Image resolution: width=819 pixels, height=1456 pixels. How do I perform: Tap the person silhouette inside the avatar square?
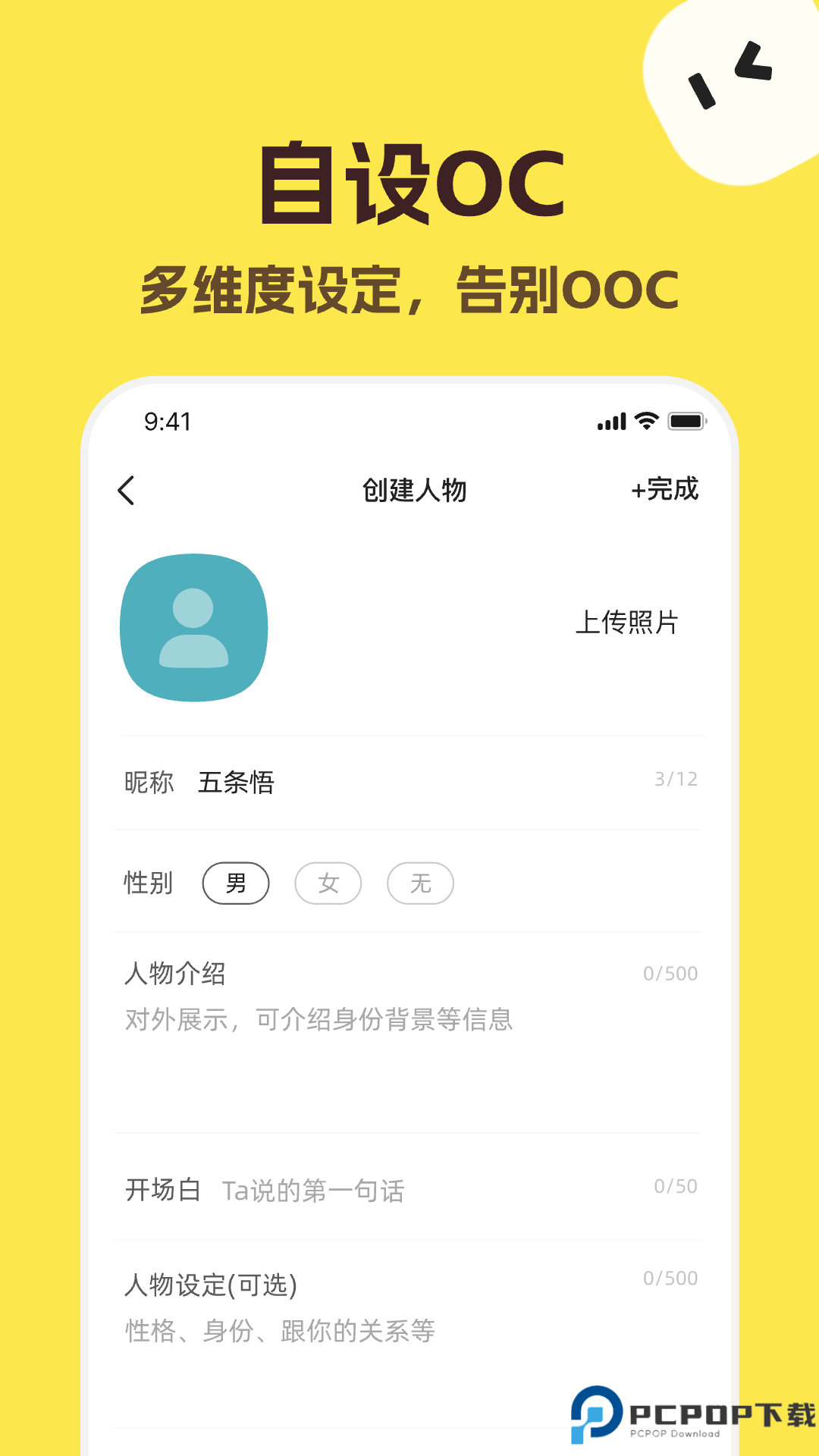(193, 628)
